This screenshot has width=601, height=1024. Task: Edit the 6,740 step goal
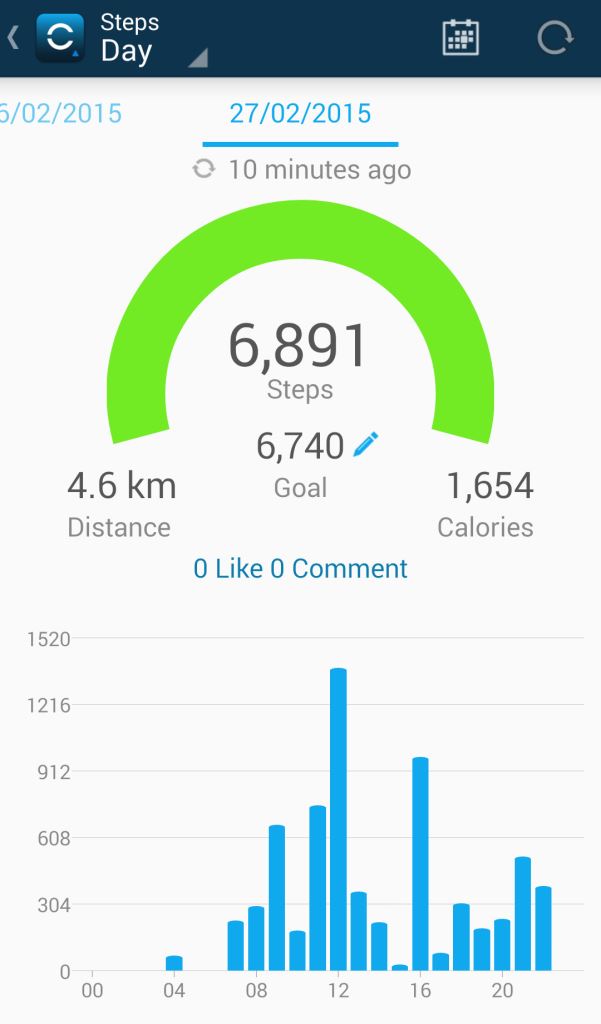point(367,444)
